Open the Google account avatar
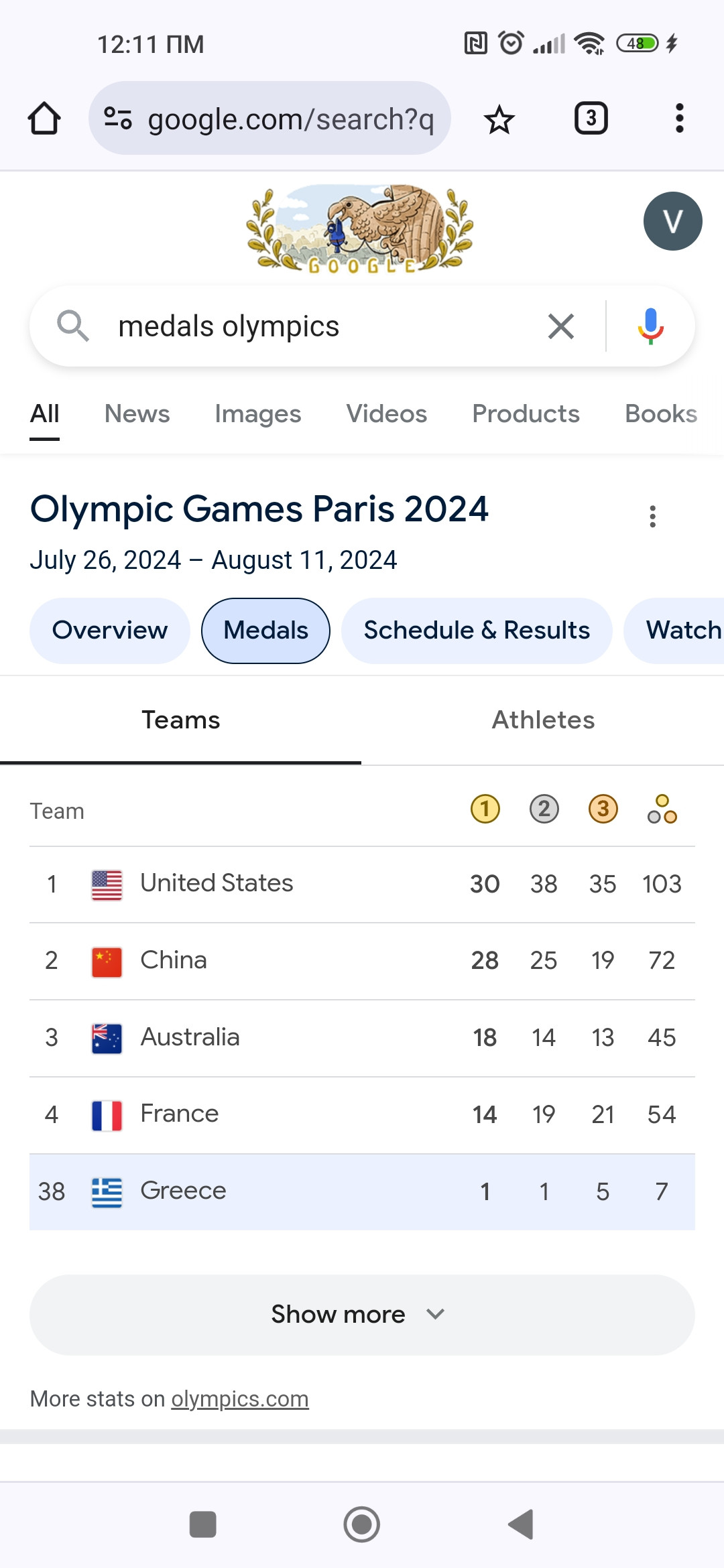This screenshot has height=1568, width=724. click(672, 221)
